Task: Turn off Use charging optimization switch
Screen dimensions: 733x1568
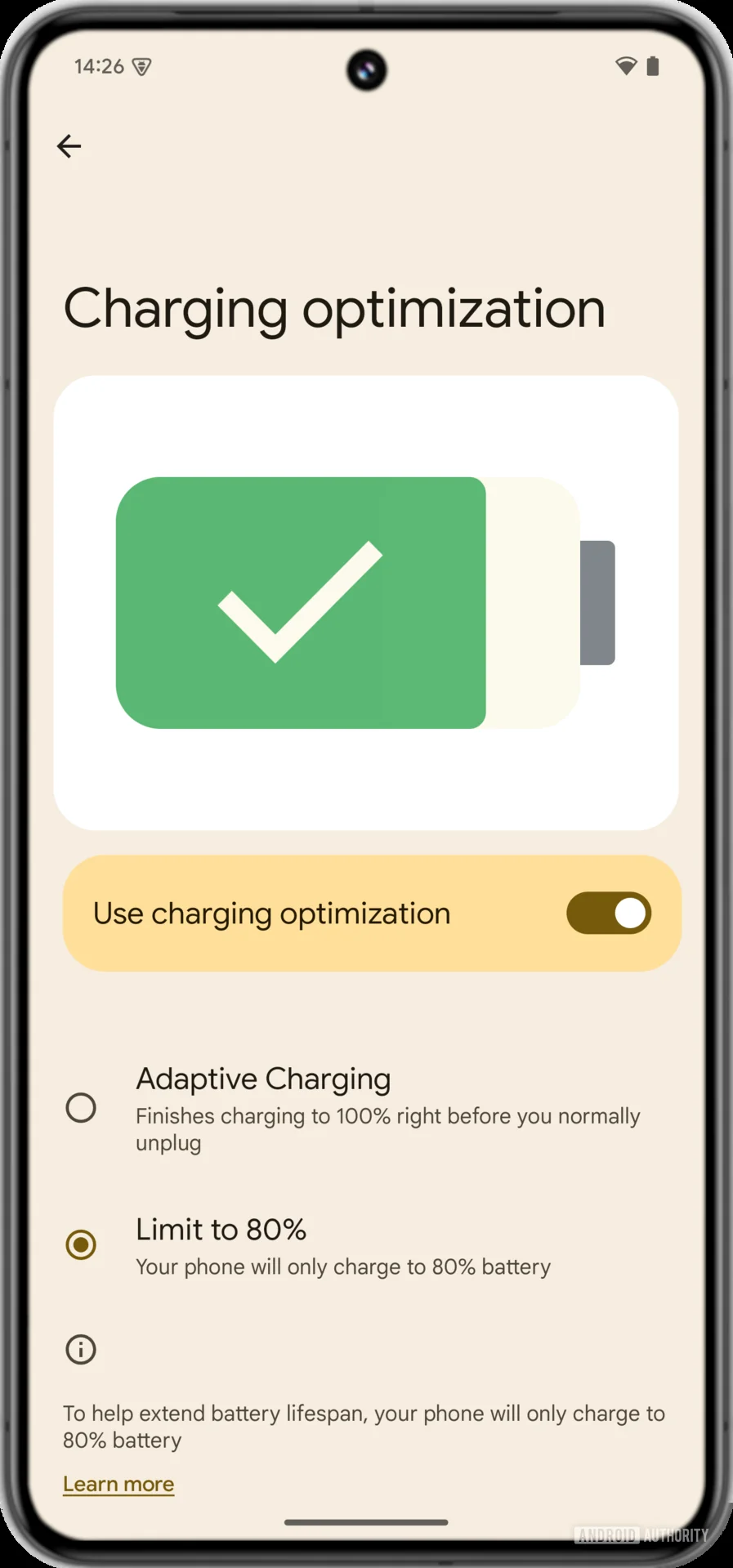Action: (608, 913)
